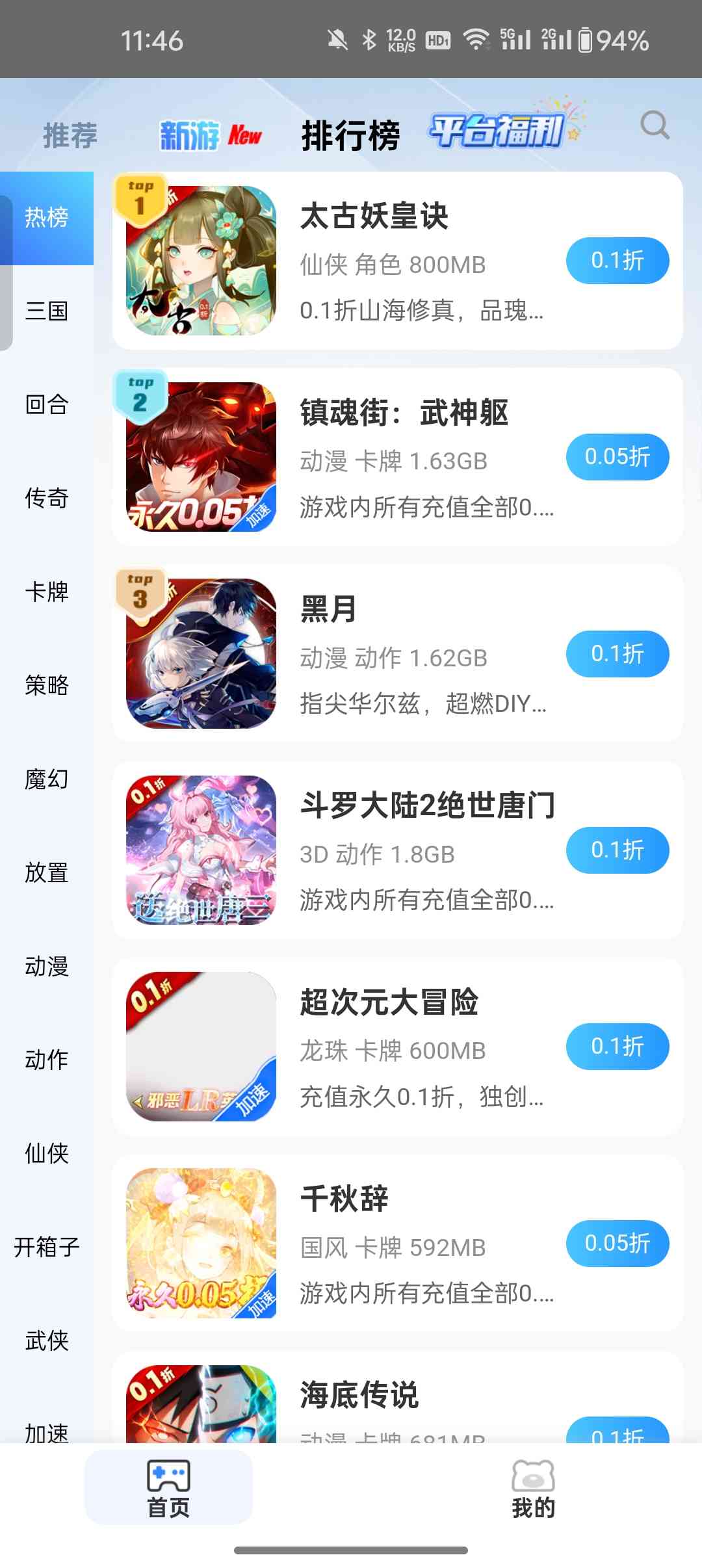Select the 策略 category
The height and width of the screenshot is (1568, 702).
tap(47, 685)
